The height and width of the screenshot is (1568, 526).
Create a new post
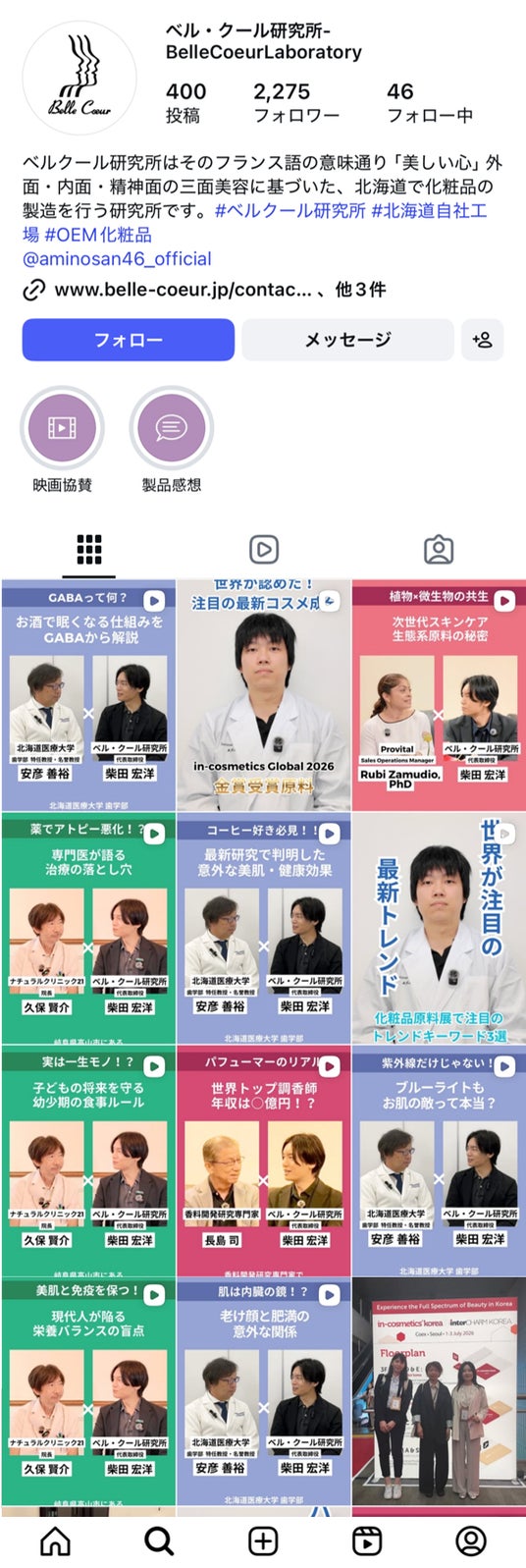click(263, 1541)
